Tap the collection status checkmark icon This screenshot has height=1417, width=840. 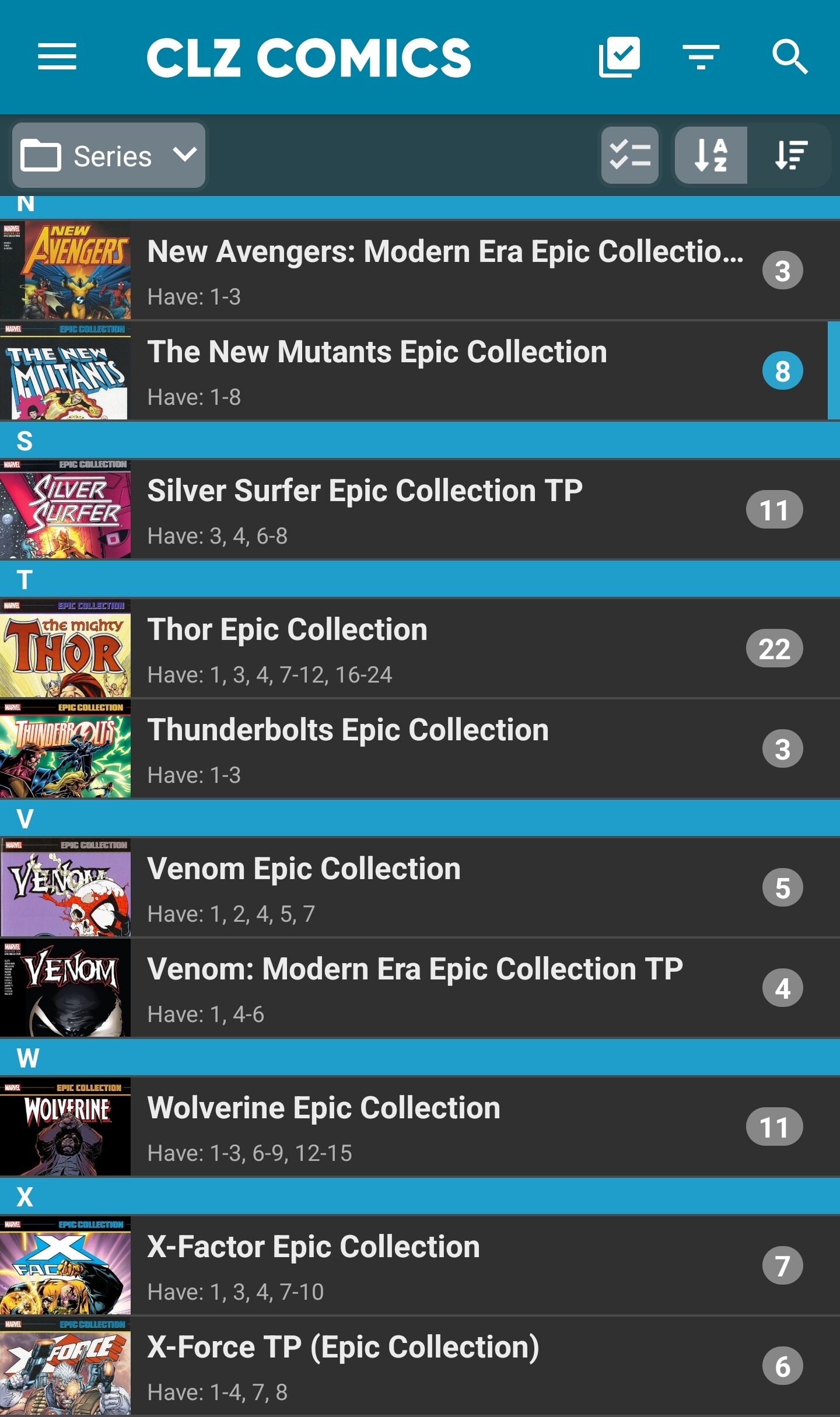pyautogui.click(x=619, y=57)
